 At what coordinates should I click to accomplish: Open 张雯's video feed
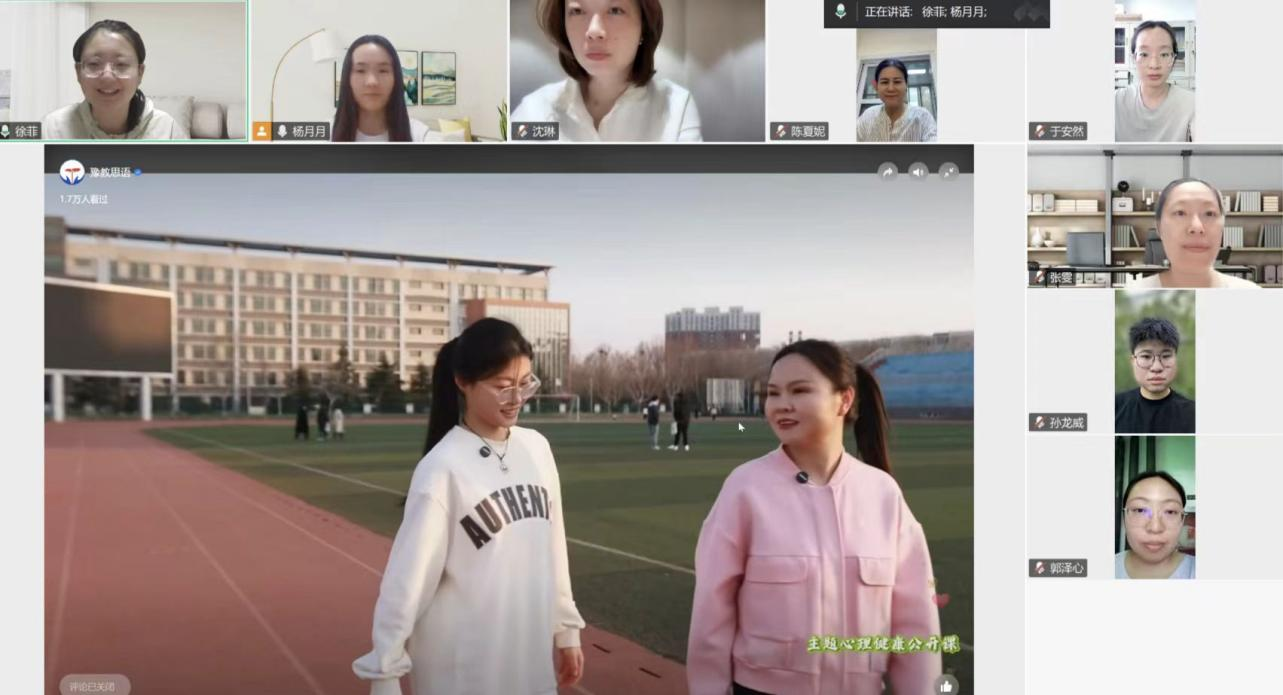click(1154, 218)
